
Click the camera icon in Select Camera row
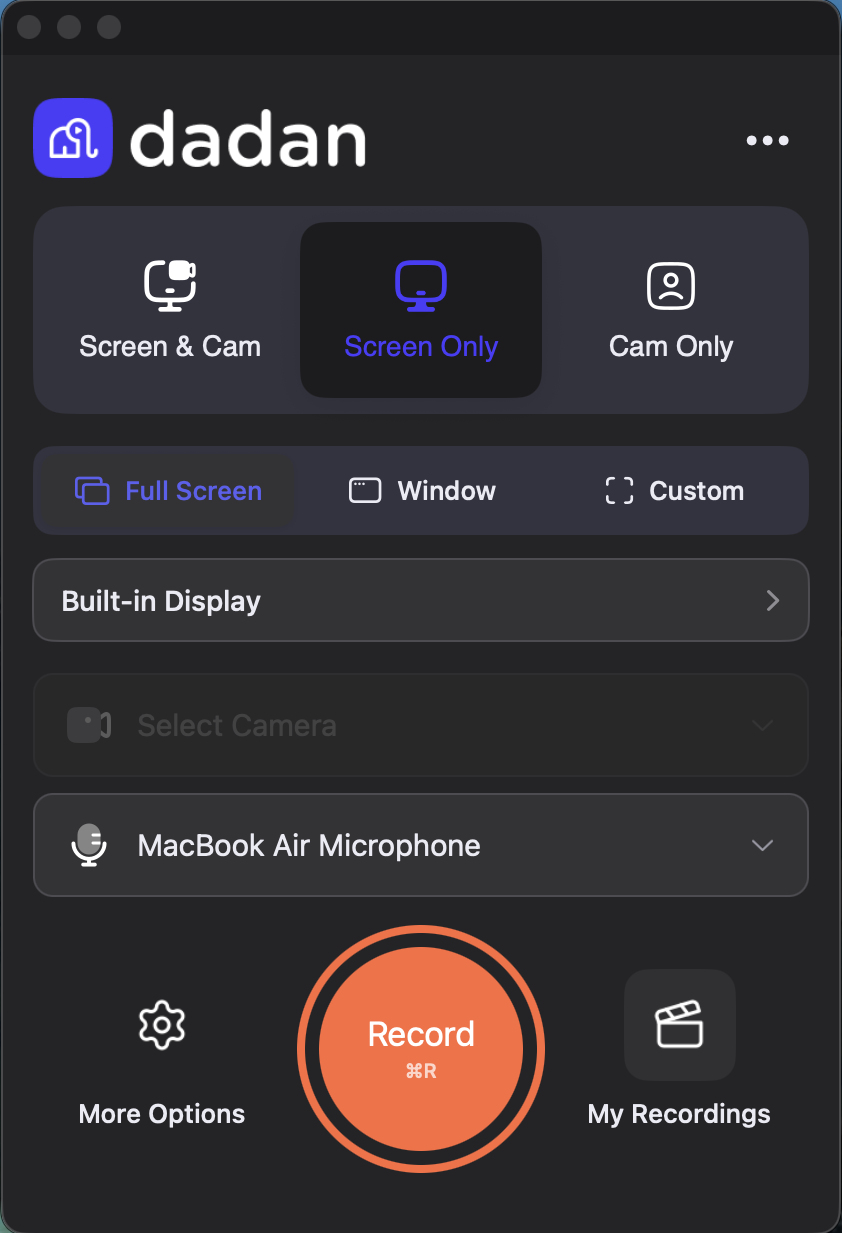pos(89,724)
